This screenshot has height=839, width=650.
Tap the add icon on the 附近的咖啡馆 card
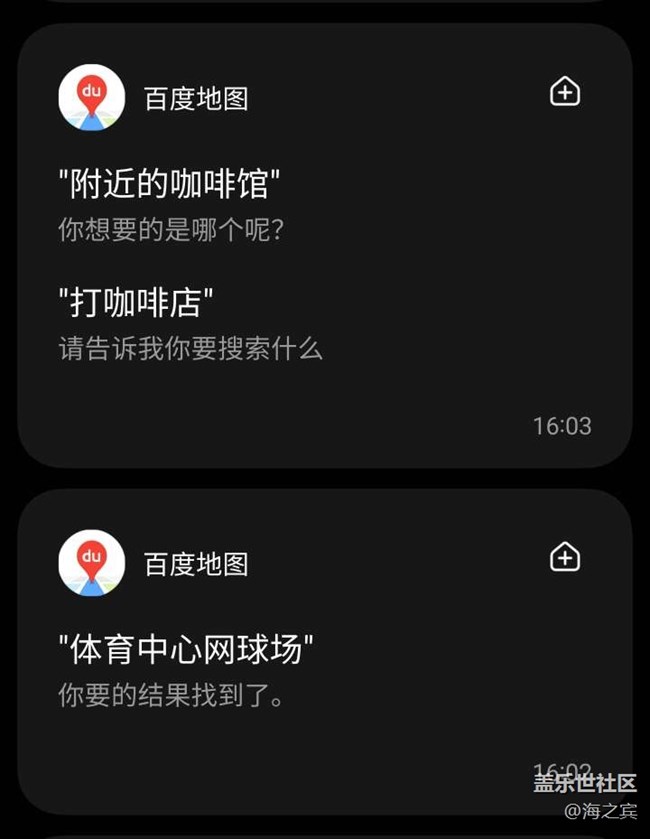(565, 92)
